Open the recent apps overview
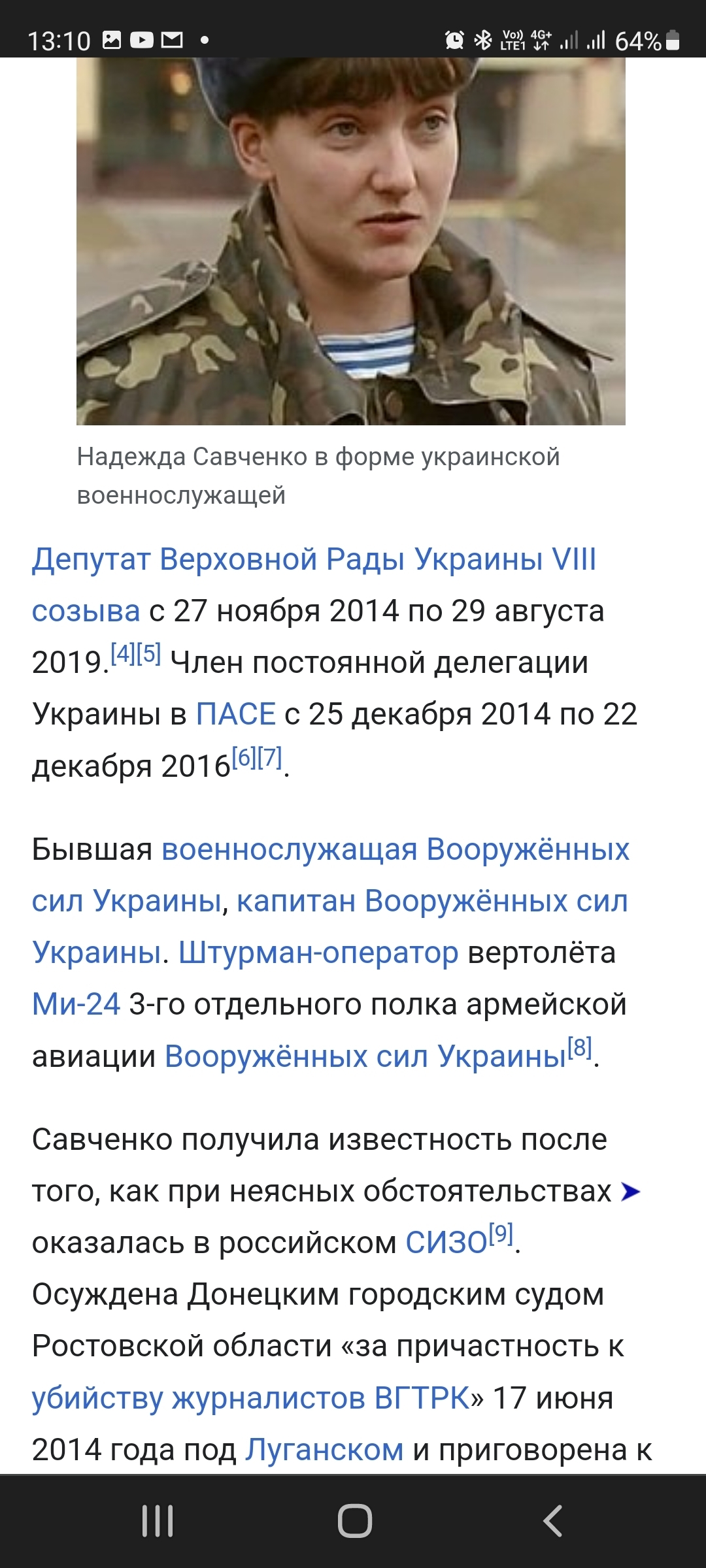706x1568 pixels. (158, 1520)
